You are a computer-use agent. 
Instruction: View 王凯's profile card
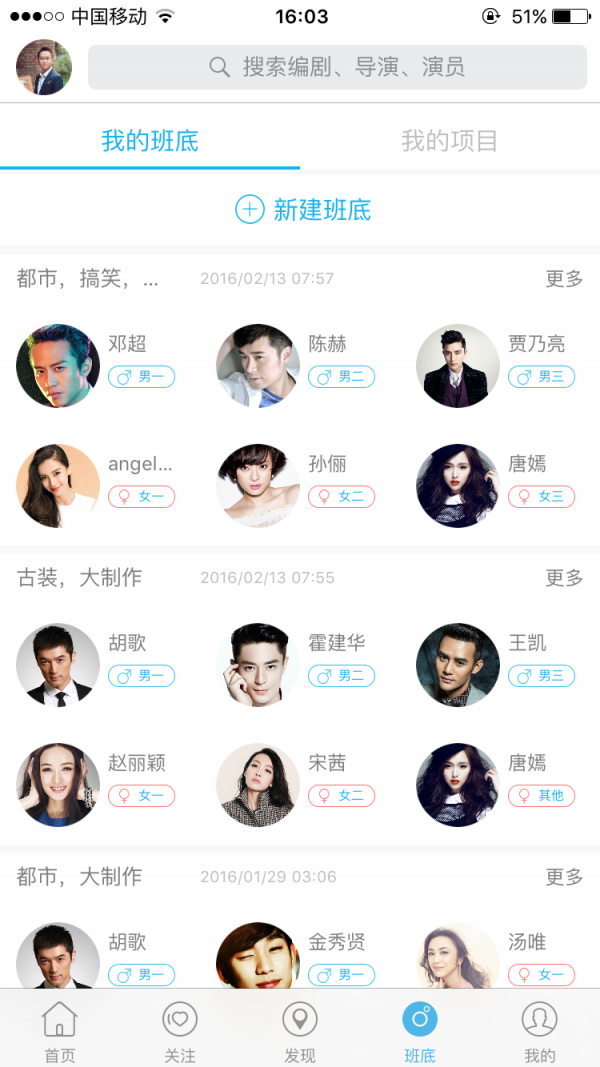coord(458,665)
